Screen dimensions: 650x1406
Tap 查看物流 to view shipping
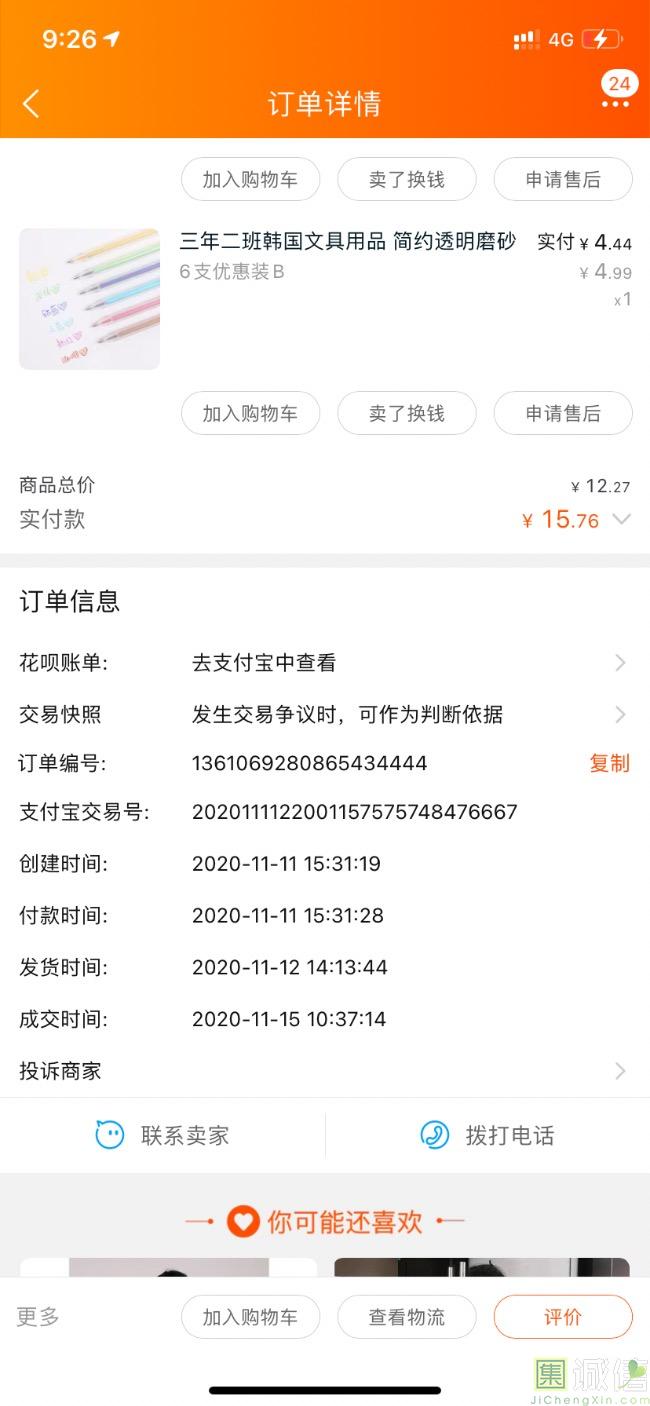[407, 1317]
